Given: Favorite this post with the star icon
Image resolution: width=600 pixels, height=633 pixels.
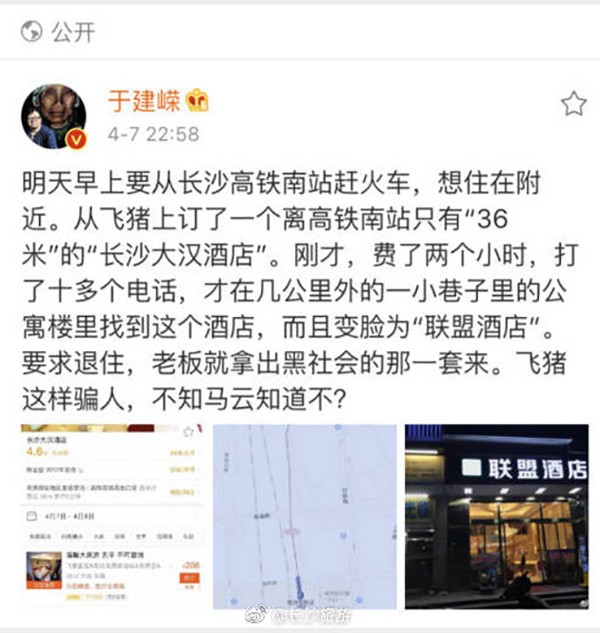Looking at the screenshot, I should (x=572, y=104).
